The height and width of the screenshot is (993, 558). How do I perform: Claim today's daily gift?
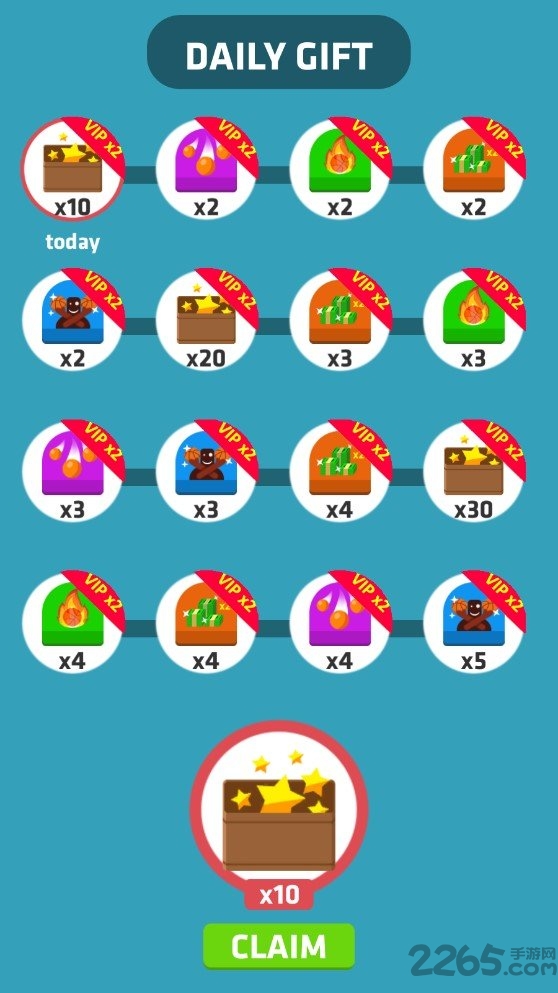click(x=279, y=946)
